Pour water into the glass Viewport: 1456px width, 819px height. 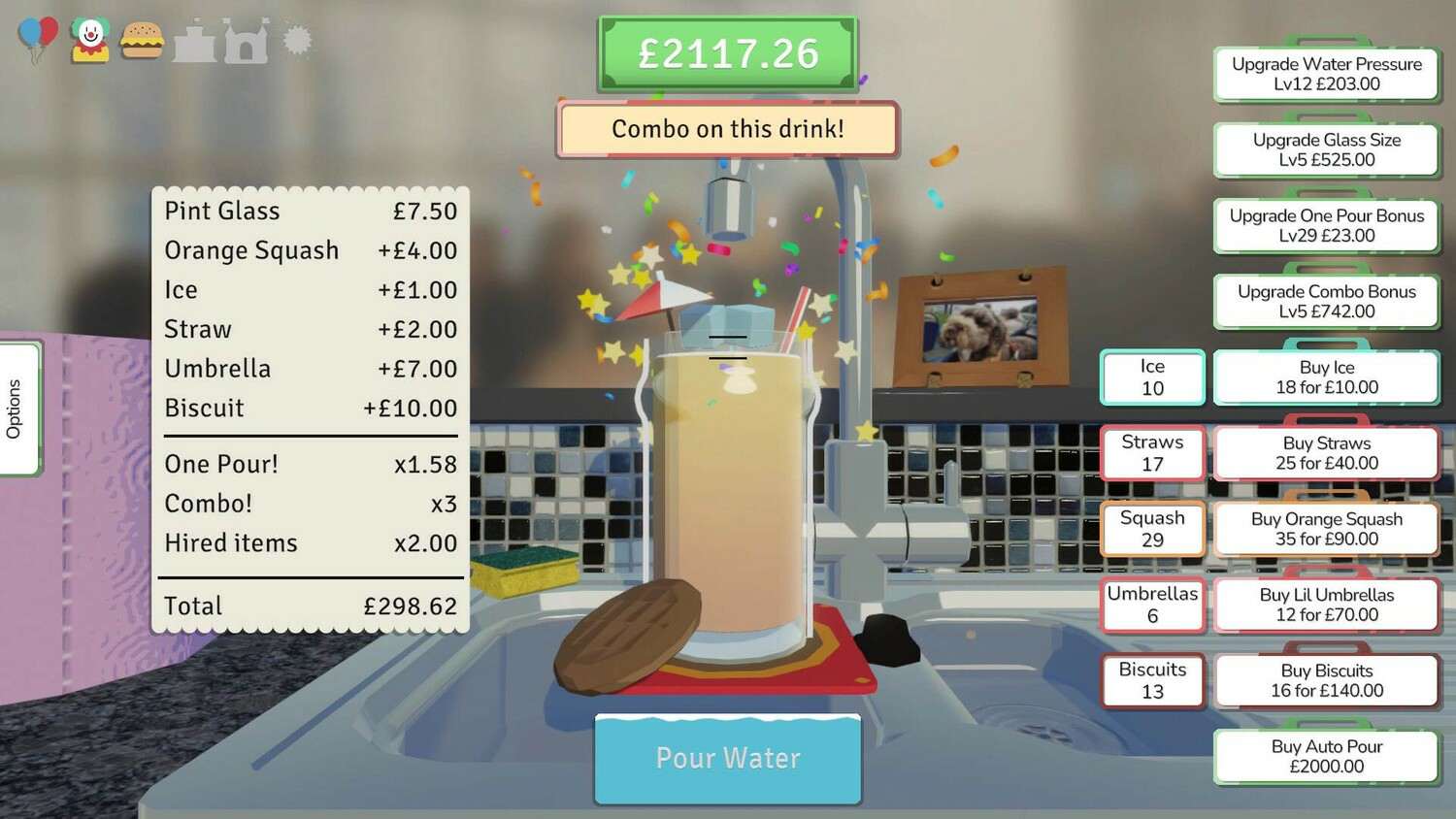727,759
